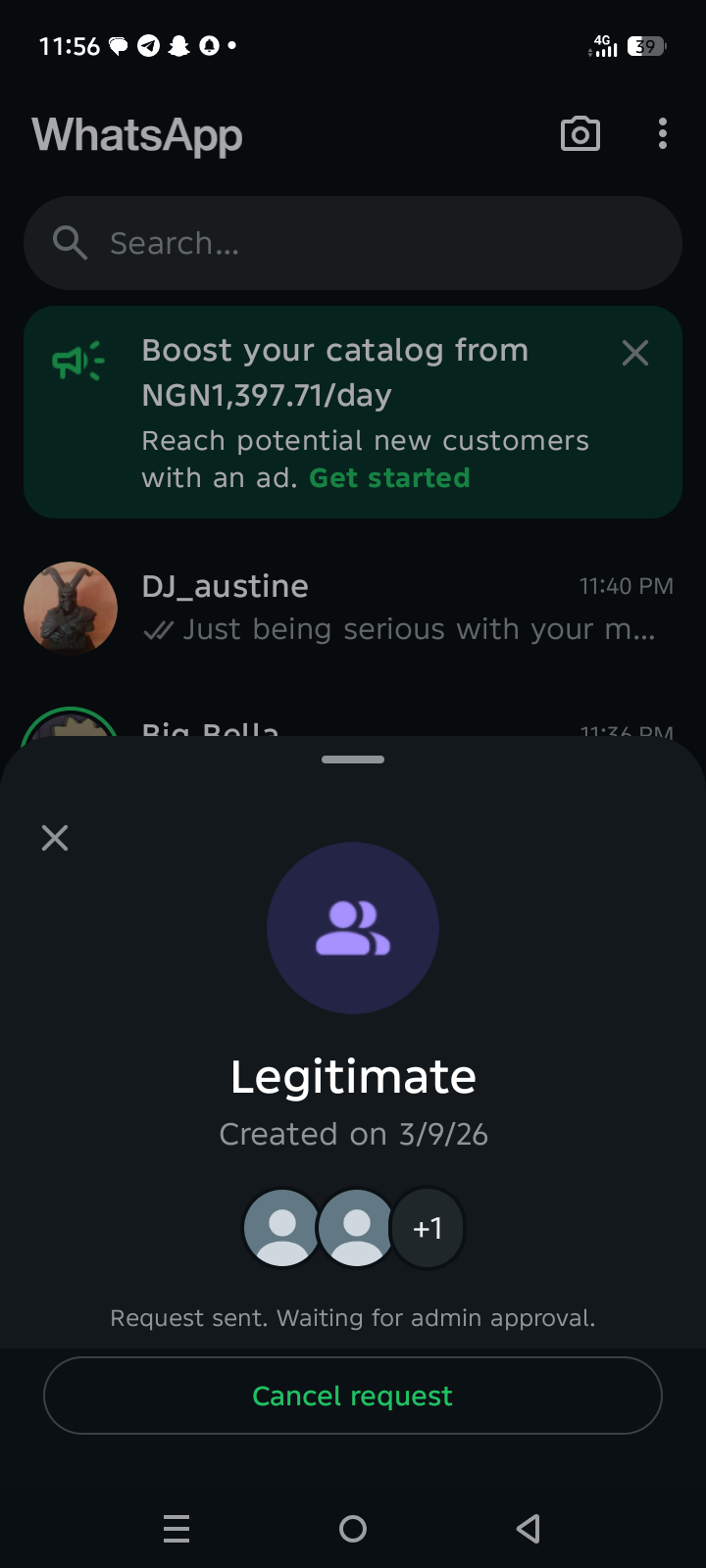The width and height of the screenshot is (706, 1568).
Task: Follow the Get started link
Action: 389,478
